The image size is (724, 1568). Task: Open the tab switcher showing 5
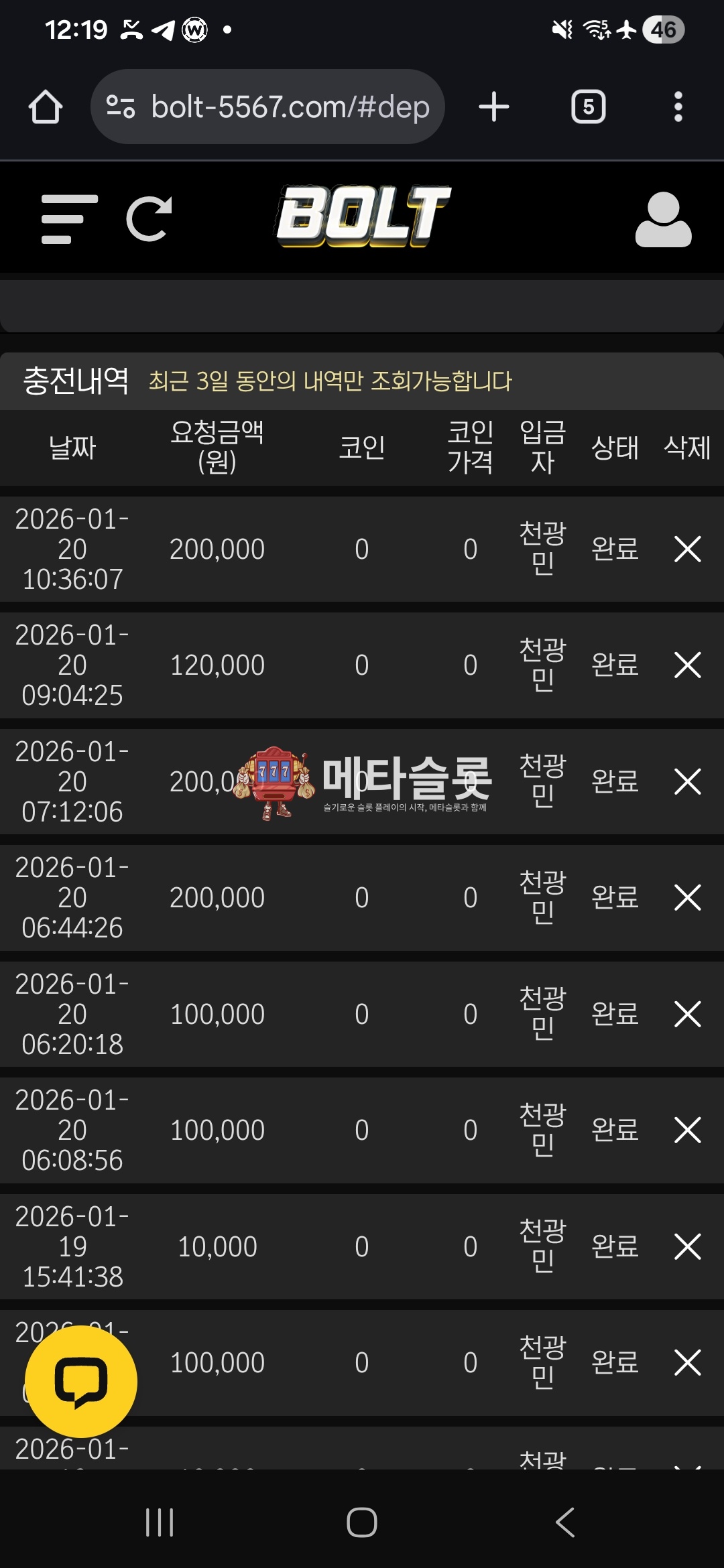point(588,107)
